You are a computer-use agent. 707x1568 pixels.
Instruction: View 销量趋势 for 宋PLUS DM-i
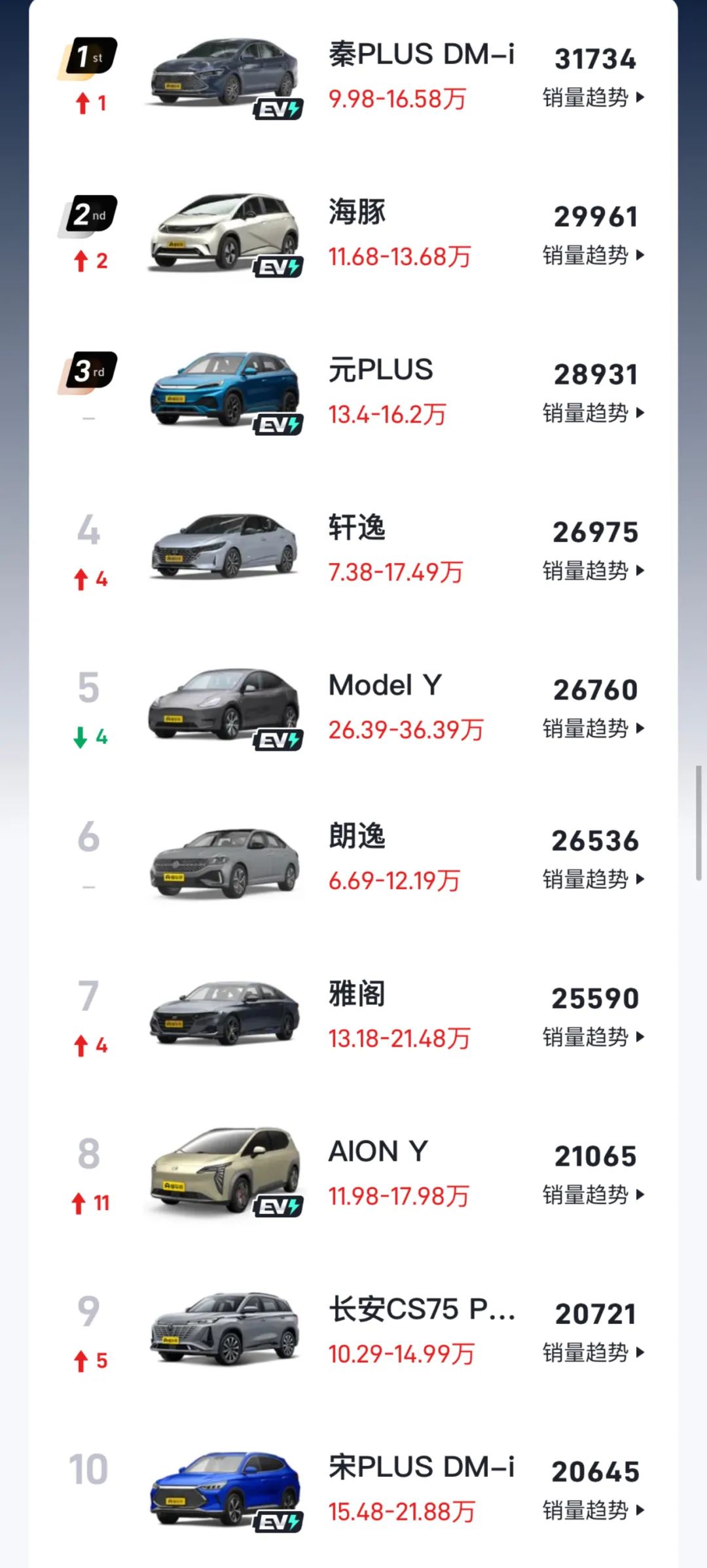click(x=593, y=1511)
